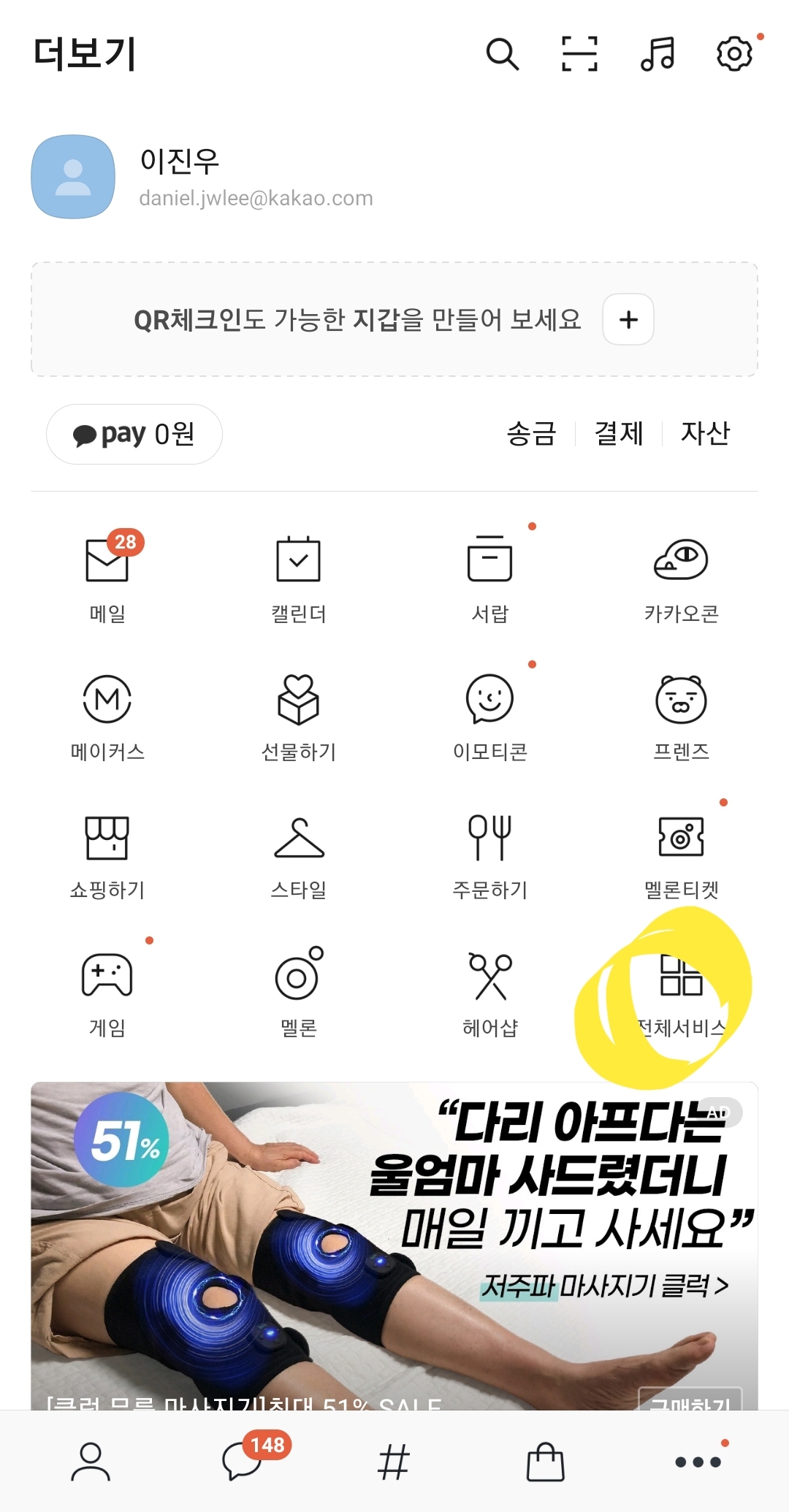
Task: Tap the plus button to create a wallet
Action: [x=628, y=319]
